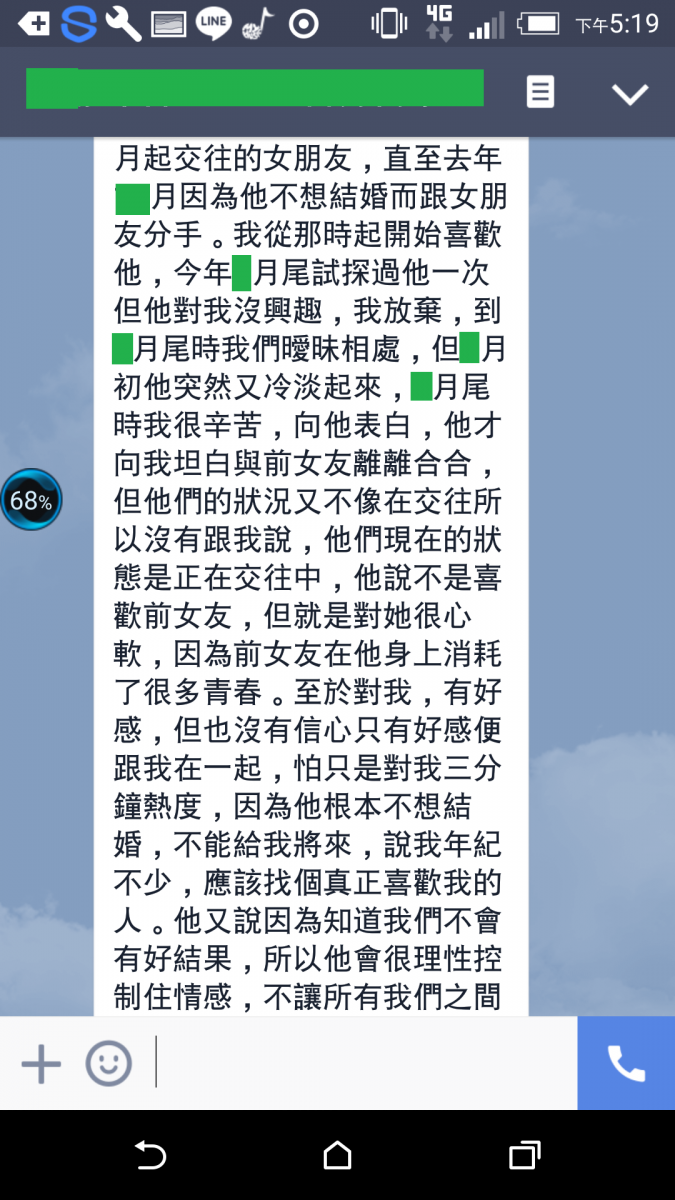Open the emoji sticker picker

pyautogui.click(x=108, y=1063)
